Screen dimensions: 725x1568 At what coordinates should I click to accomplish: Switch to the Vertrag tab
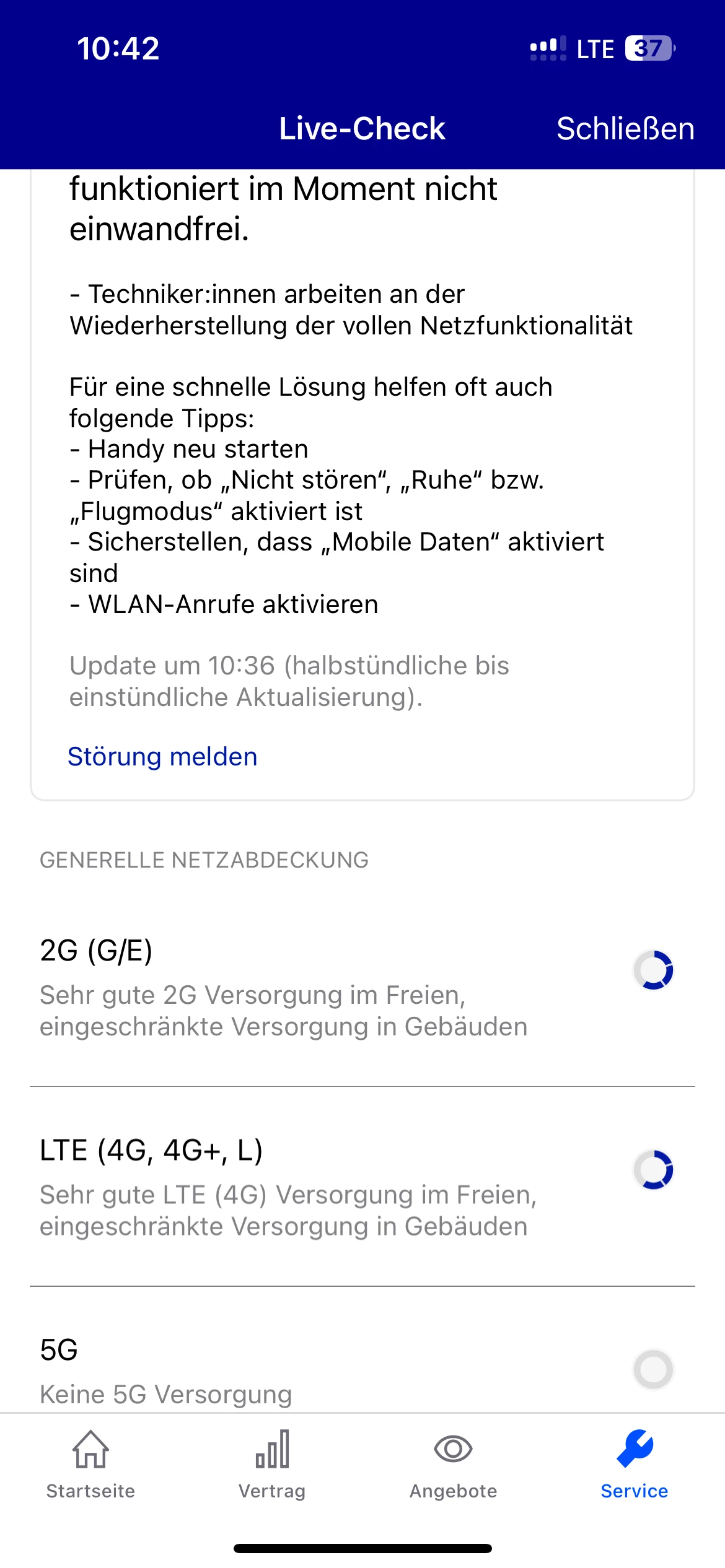272,1465
